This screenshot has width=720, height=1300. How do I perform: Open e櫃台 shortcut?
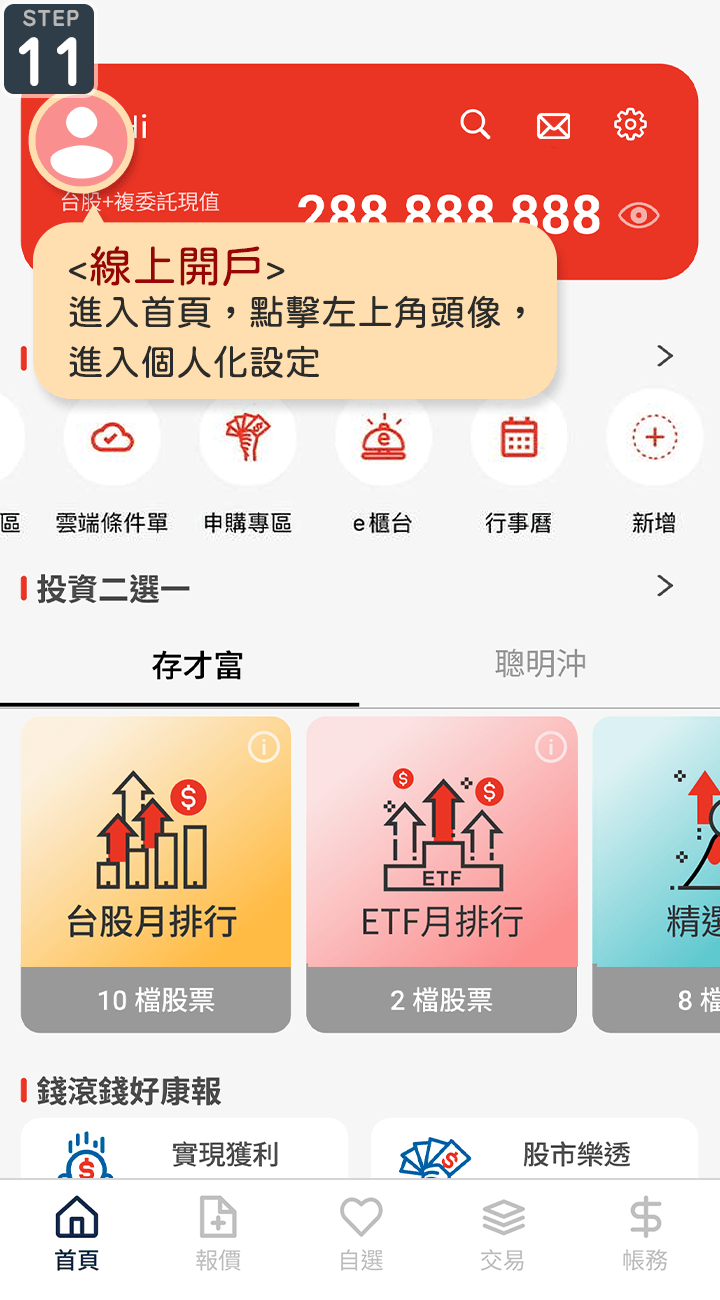pos(383,439)
